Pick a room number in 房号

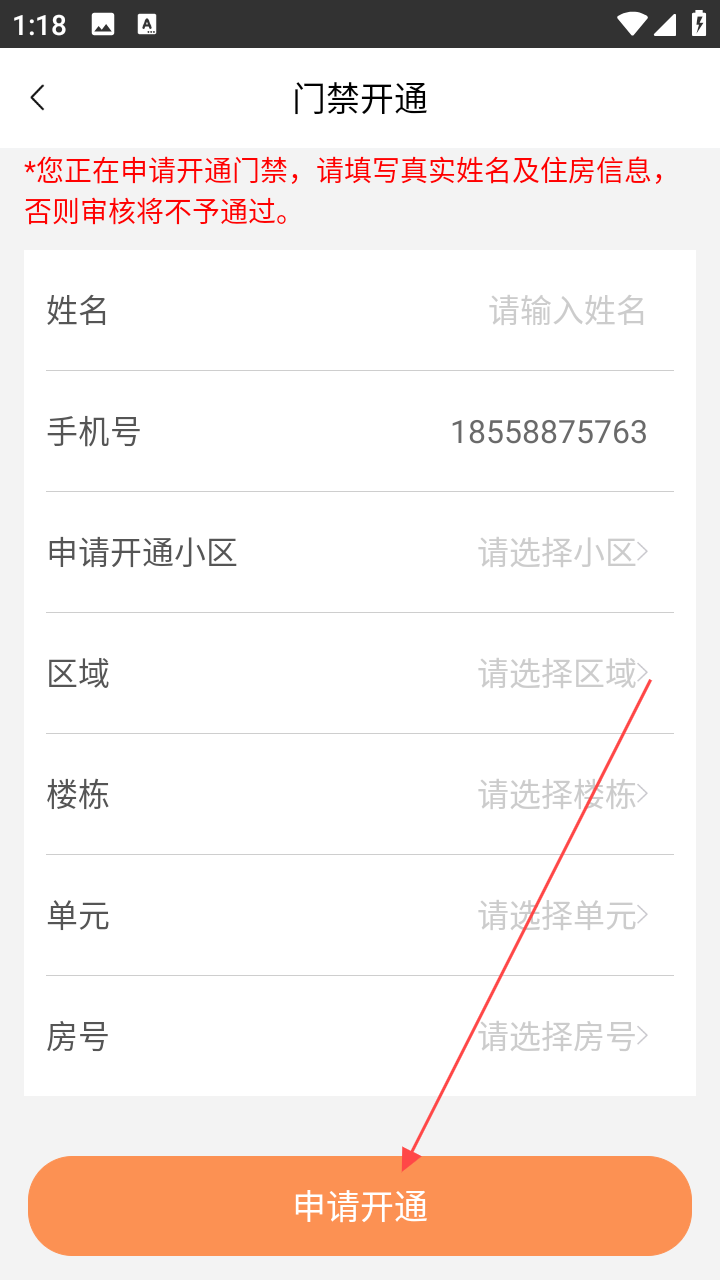click(562, 1037)
